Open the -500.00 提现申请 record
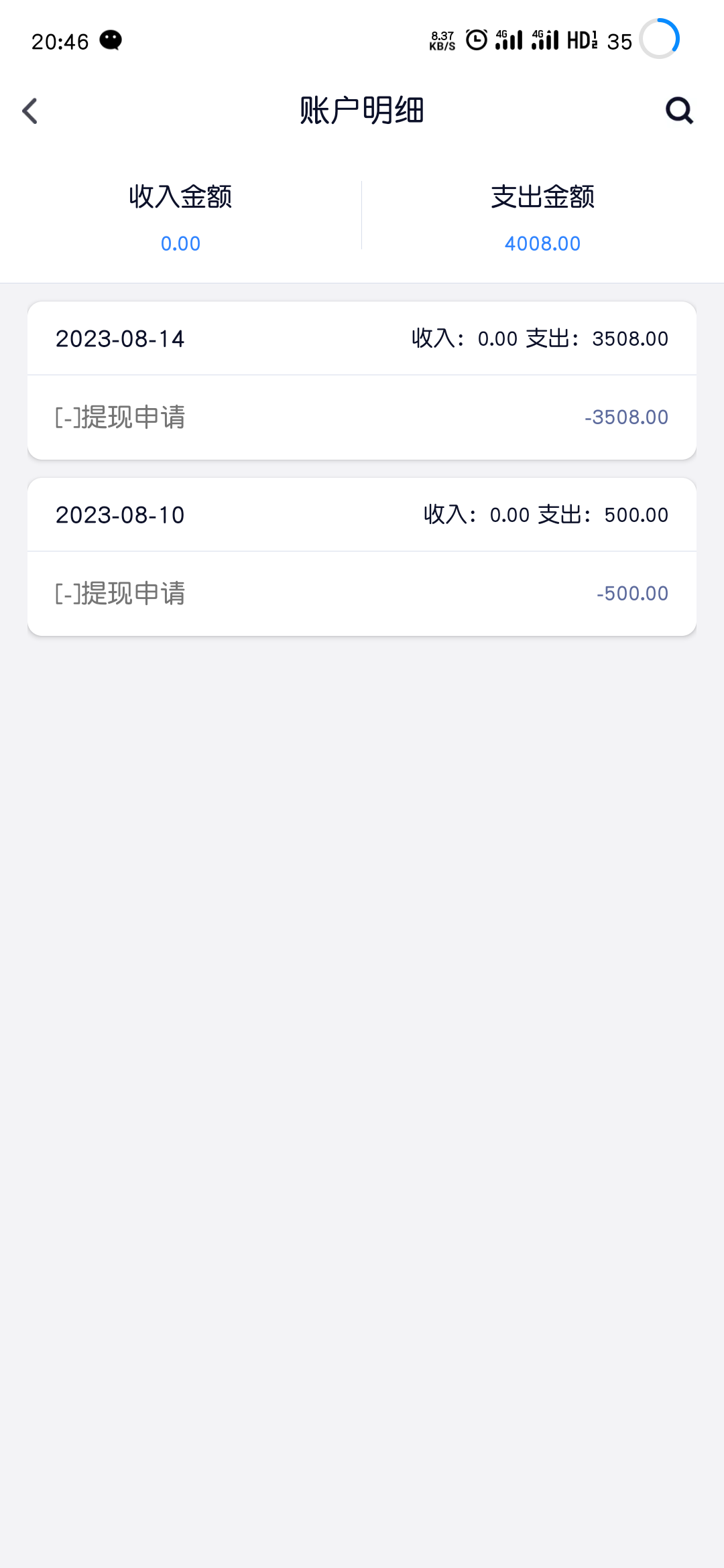This screenshot has height=1568, width=724. point(362,594)
